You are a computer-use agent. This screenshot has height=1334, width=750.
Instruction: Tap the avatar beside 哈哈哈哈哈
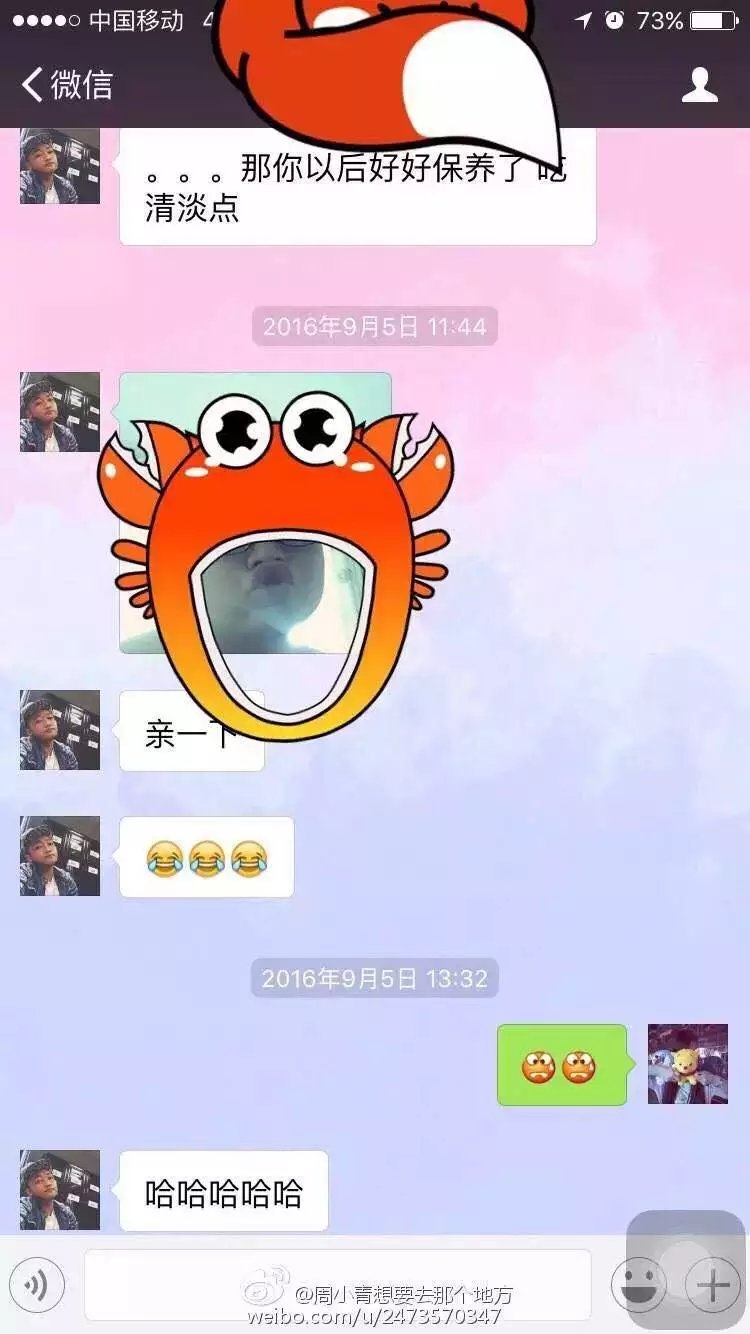click(60, 1190)
